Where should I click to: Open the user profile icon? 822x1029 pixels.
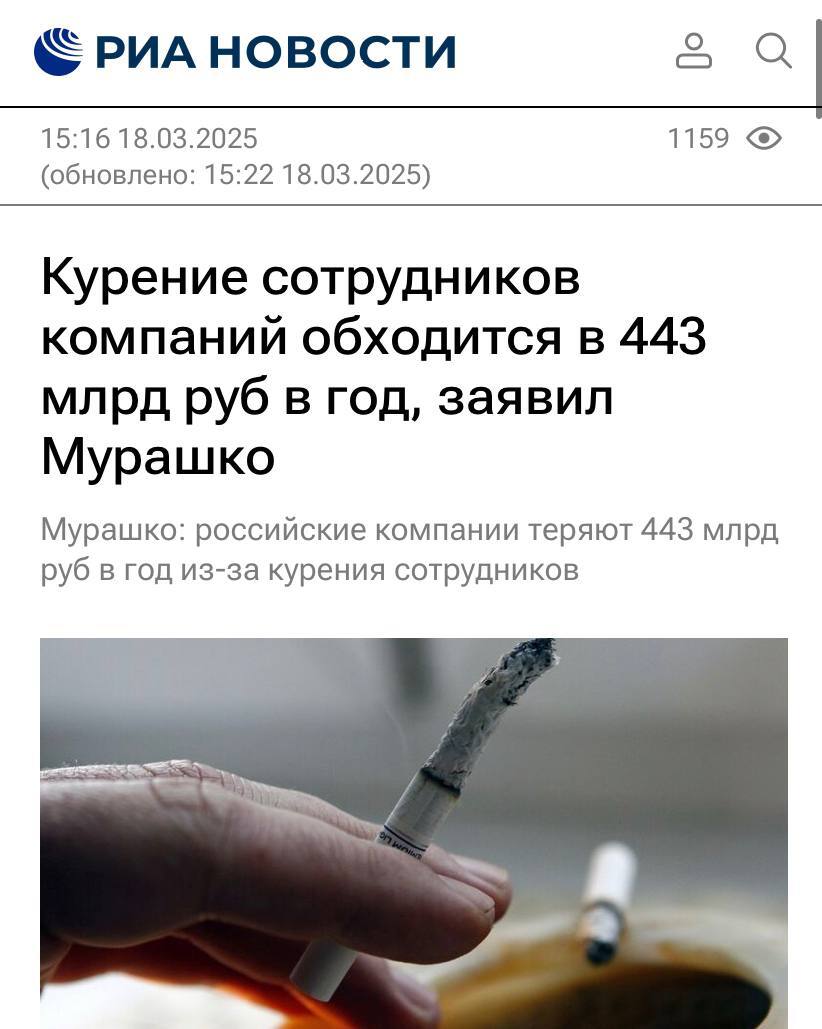coord(694,50)
